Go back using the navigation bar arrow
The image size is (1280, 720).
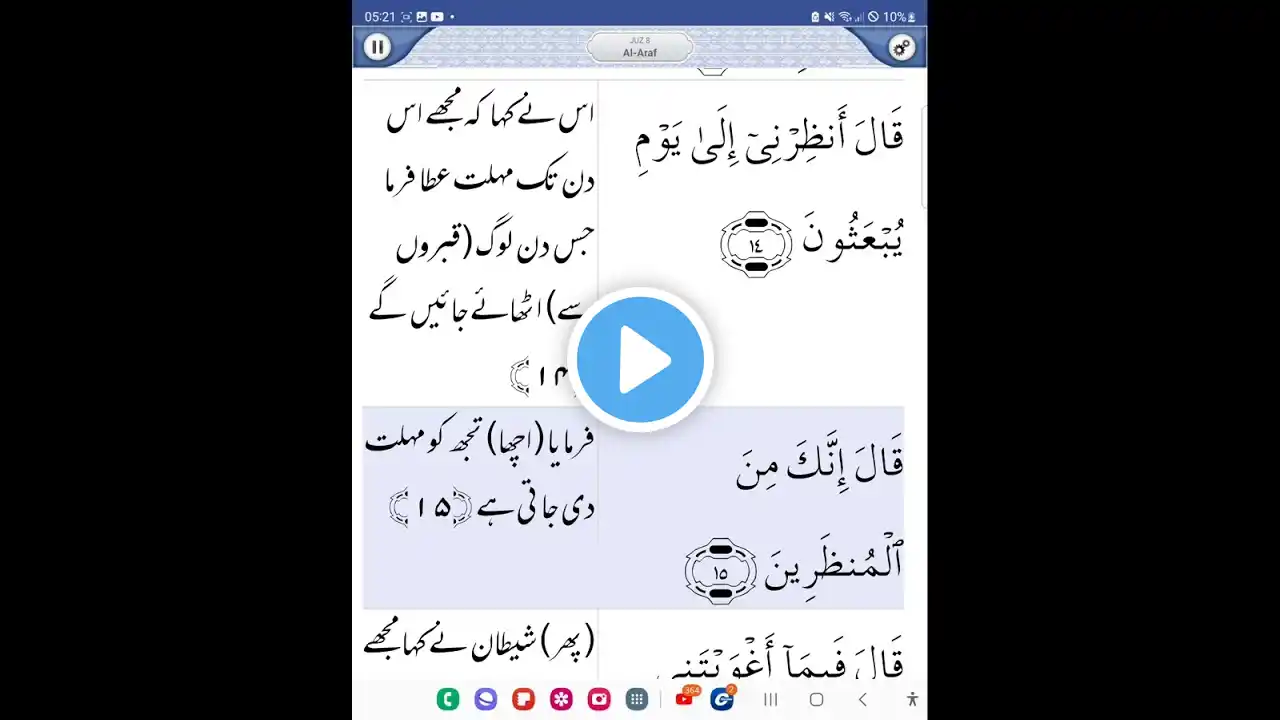click(862, 700)
